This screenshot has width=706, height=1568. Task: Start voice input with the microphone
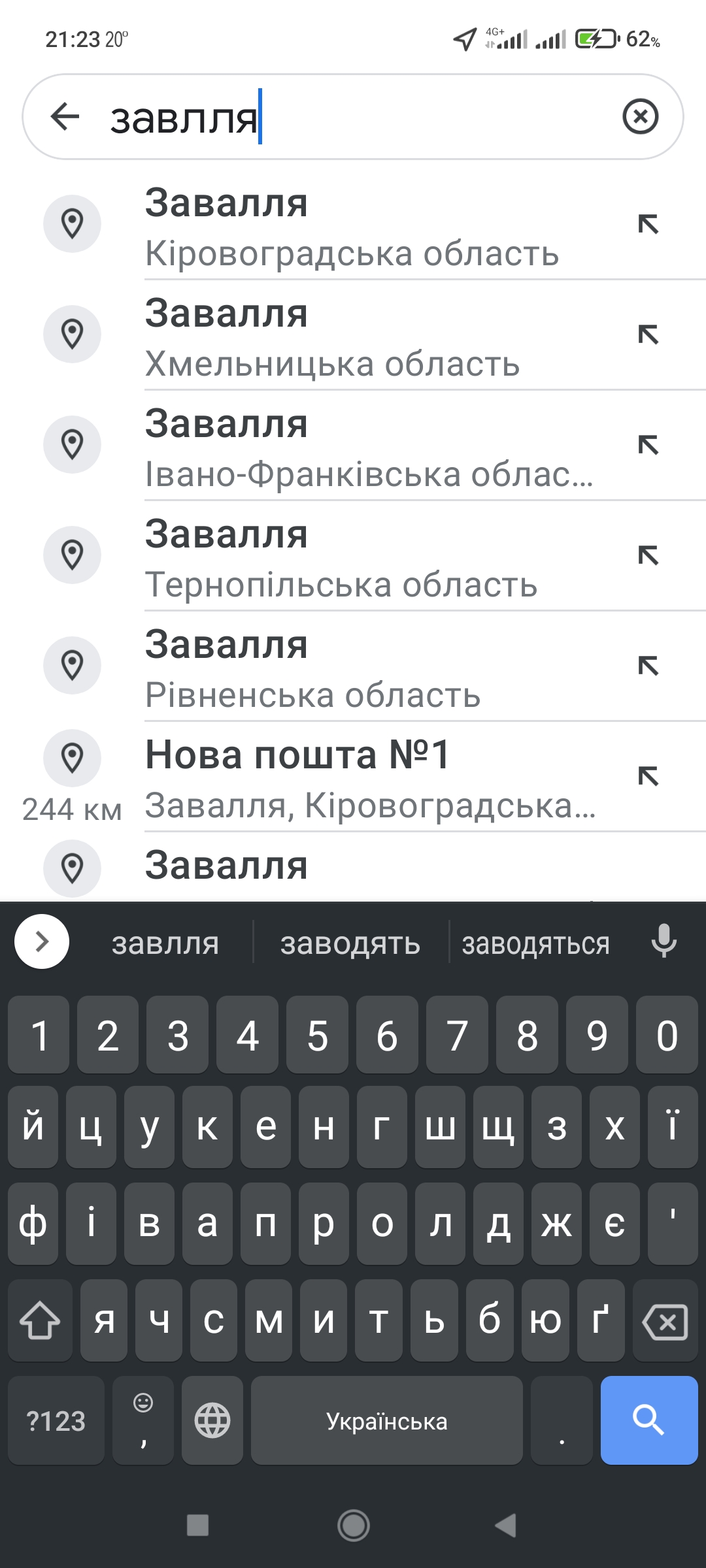coord(664,941)
